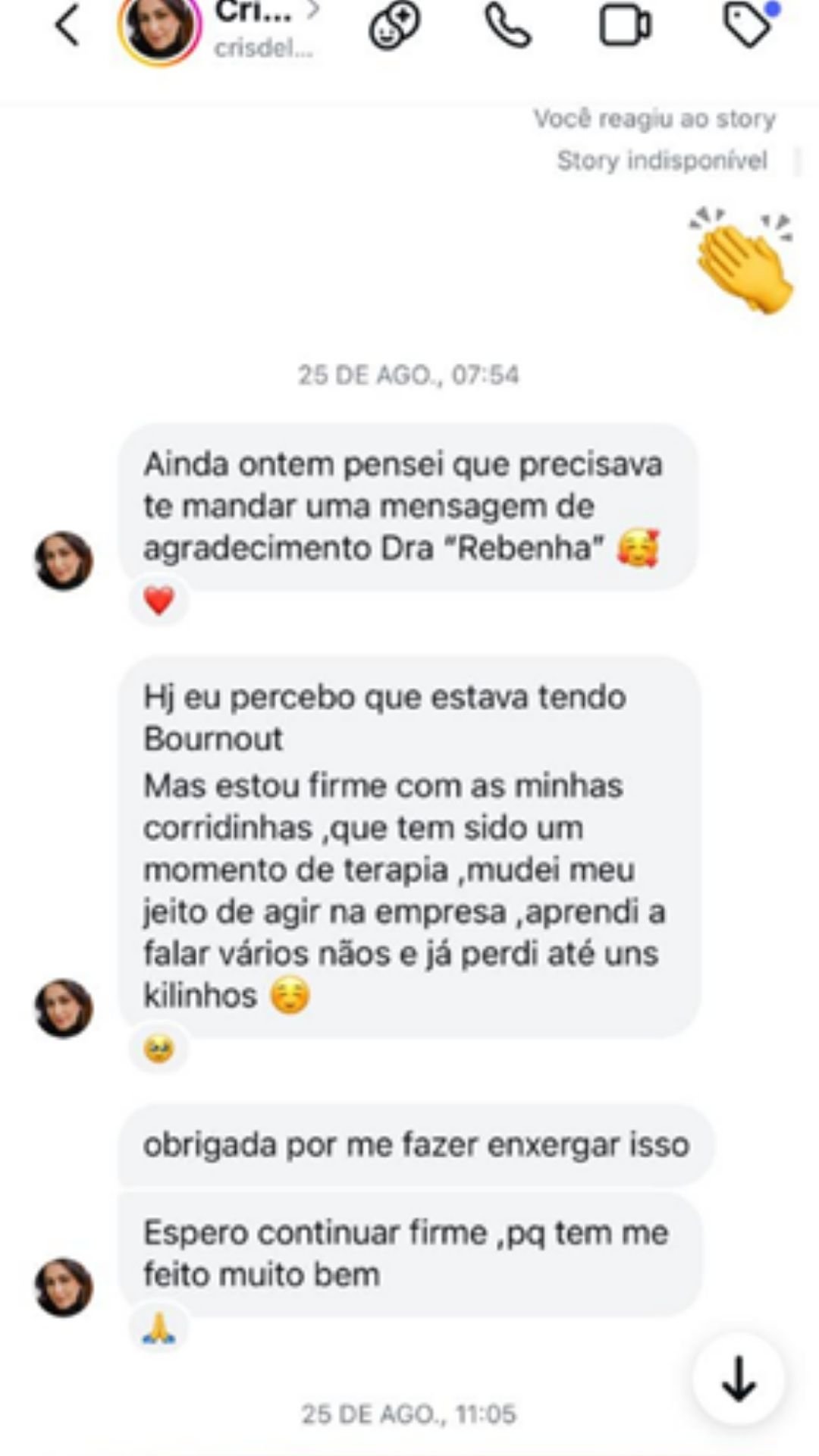Open the unavailable story reply
The height and width of the screenshot is (1456, 819).
click(x=661, y=161)
